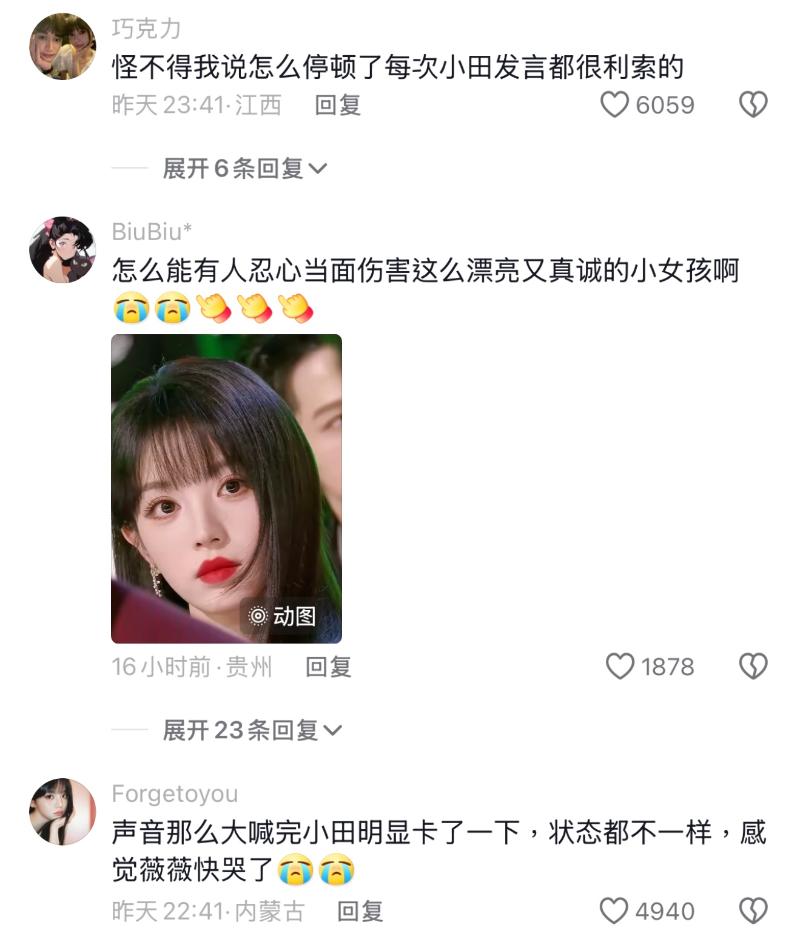The image size is (800, 942).
Task: Like Forgetoyou's comment
Action: (x=613, y=910)
